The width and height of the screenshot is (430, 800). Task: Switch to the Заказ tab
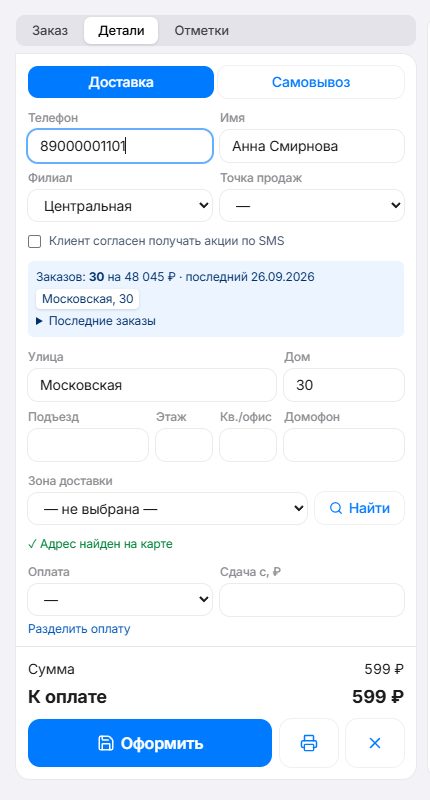[x=50, y=31]
